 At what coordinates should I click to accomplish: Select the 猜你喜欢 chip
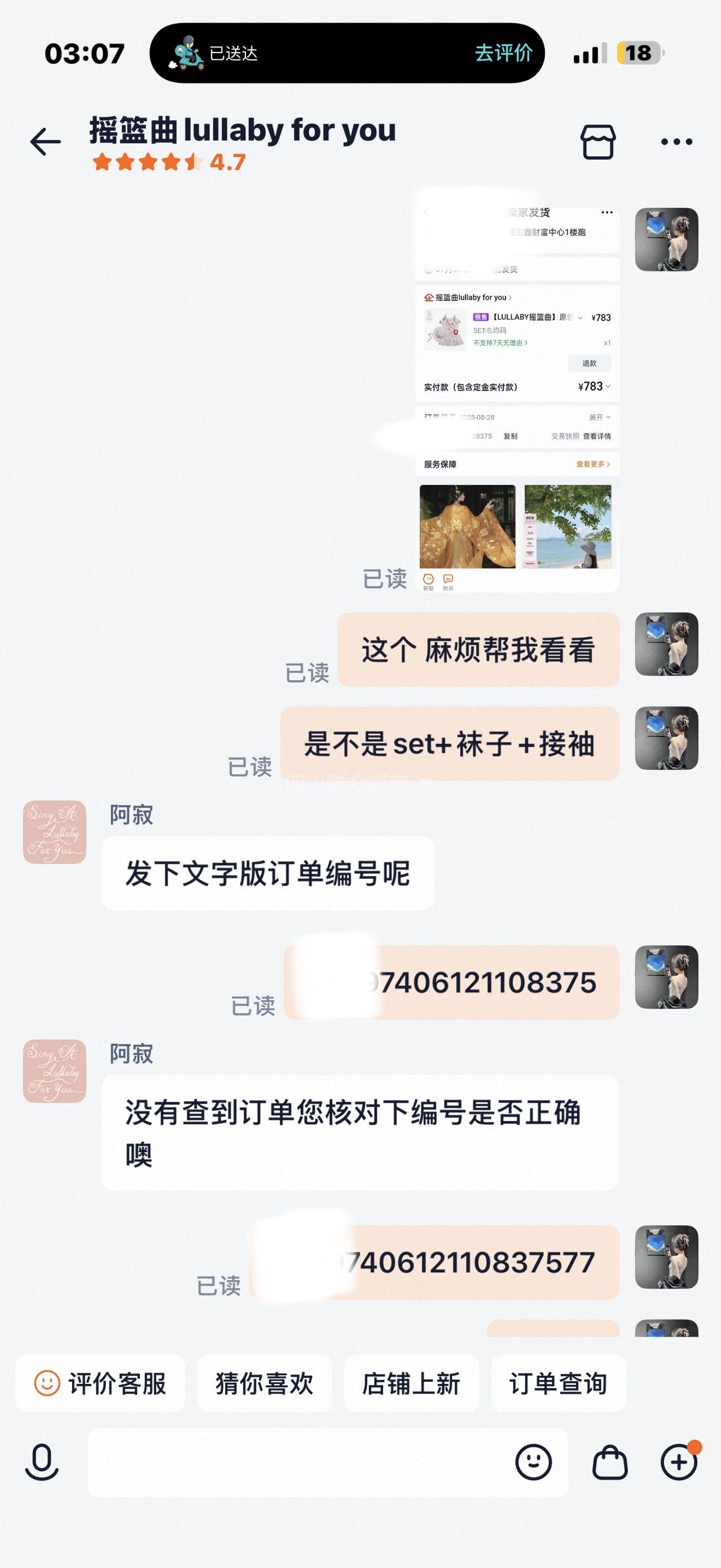pyautogui.click(x=264, y=1383)
